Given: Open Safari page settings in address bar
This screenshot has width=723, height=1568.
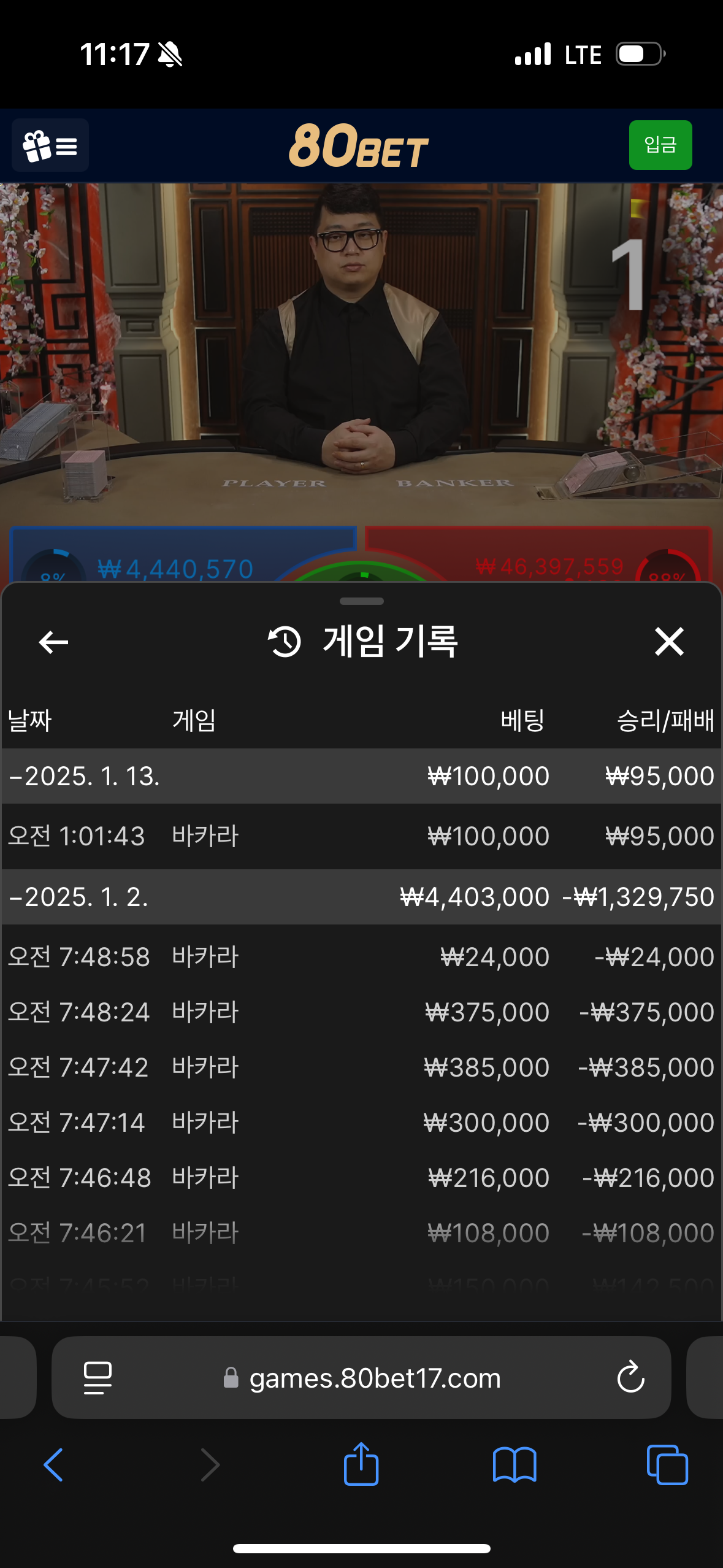Looking at the screenshot, I should 98,1378.
